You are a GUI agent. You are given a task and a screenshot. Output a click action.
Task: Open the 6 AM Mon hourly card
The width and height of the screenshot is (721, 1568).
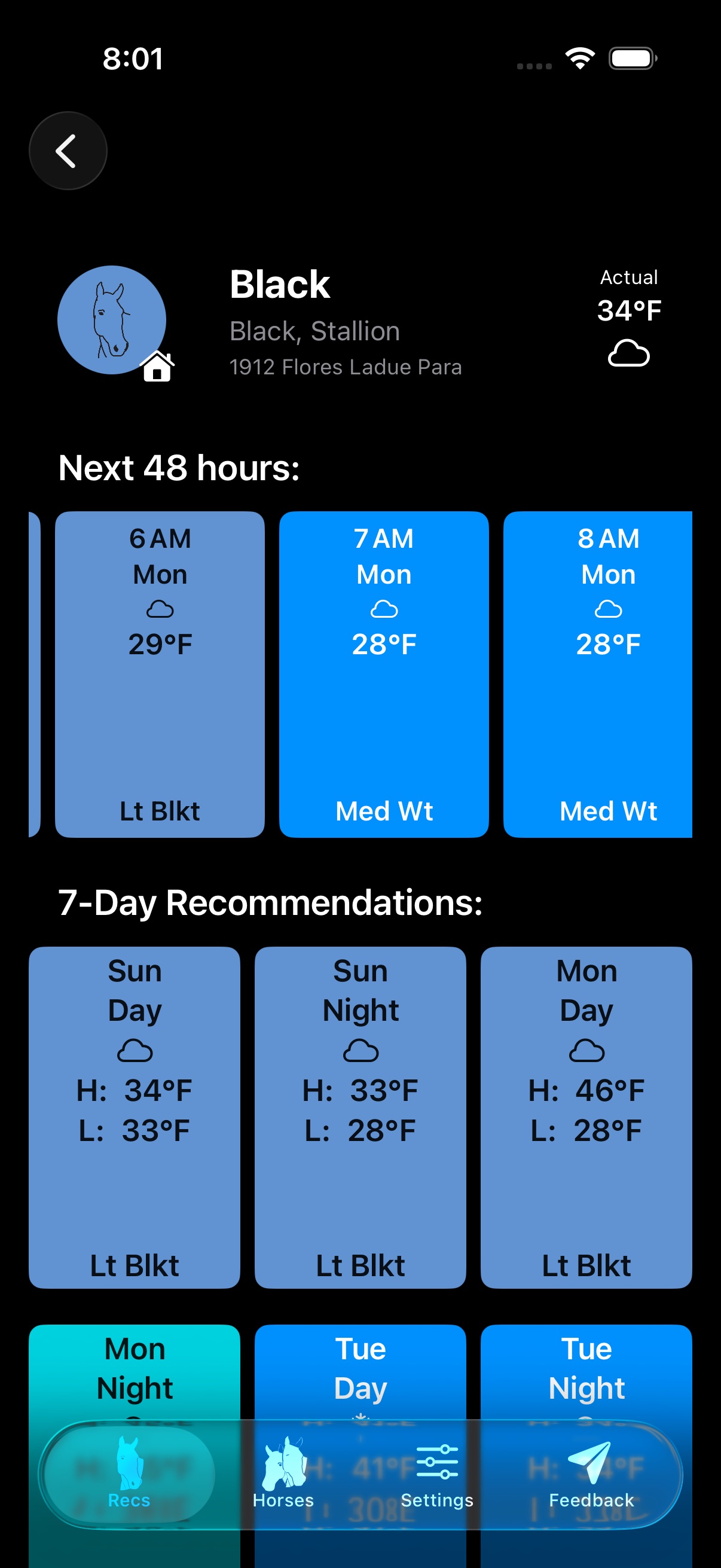160,675
